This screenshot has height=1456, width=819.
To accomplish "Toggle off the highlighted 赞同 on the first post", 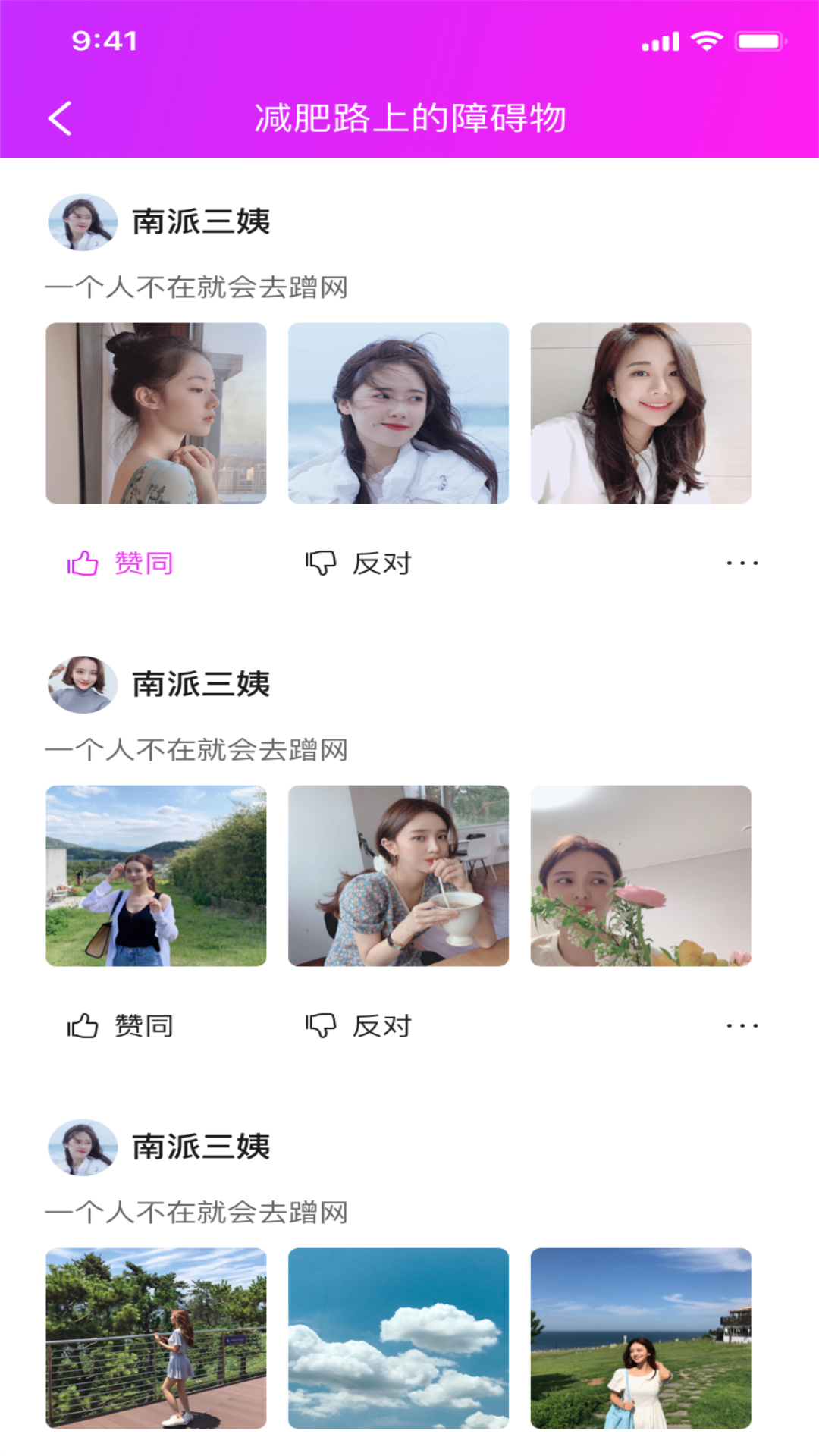I will 143,563.
